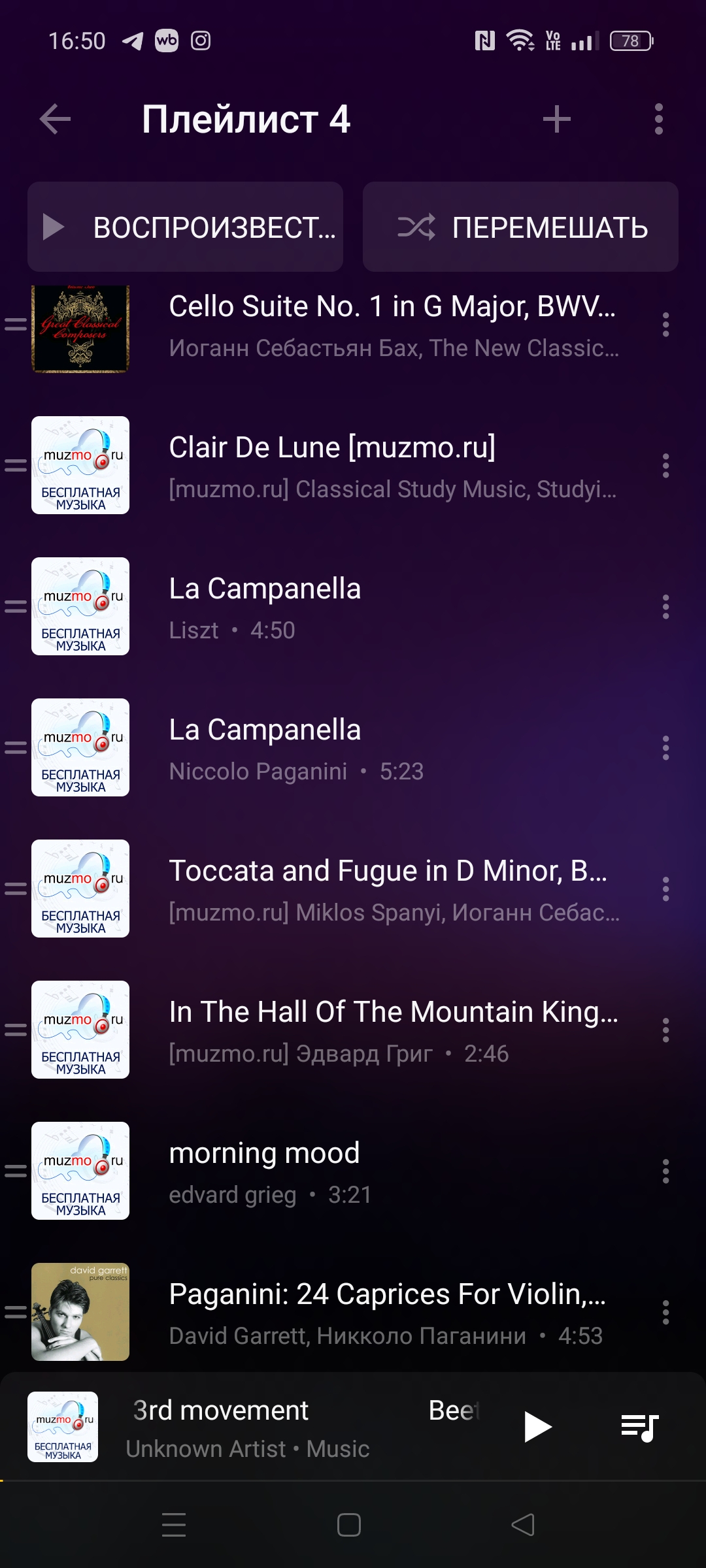
Task: Play La Campanella by Liszt
Action: [392, 608]
